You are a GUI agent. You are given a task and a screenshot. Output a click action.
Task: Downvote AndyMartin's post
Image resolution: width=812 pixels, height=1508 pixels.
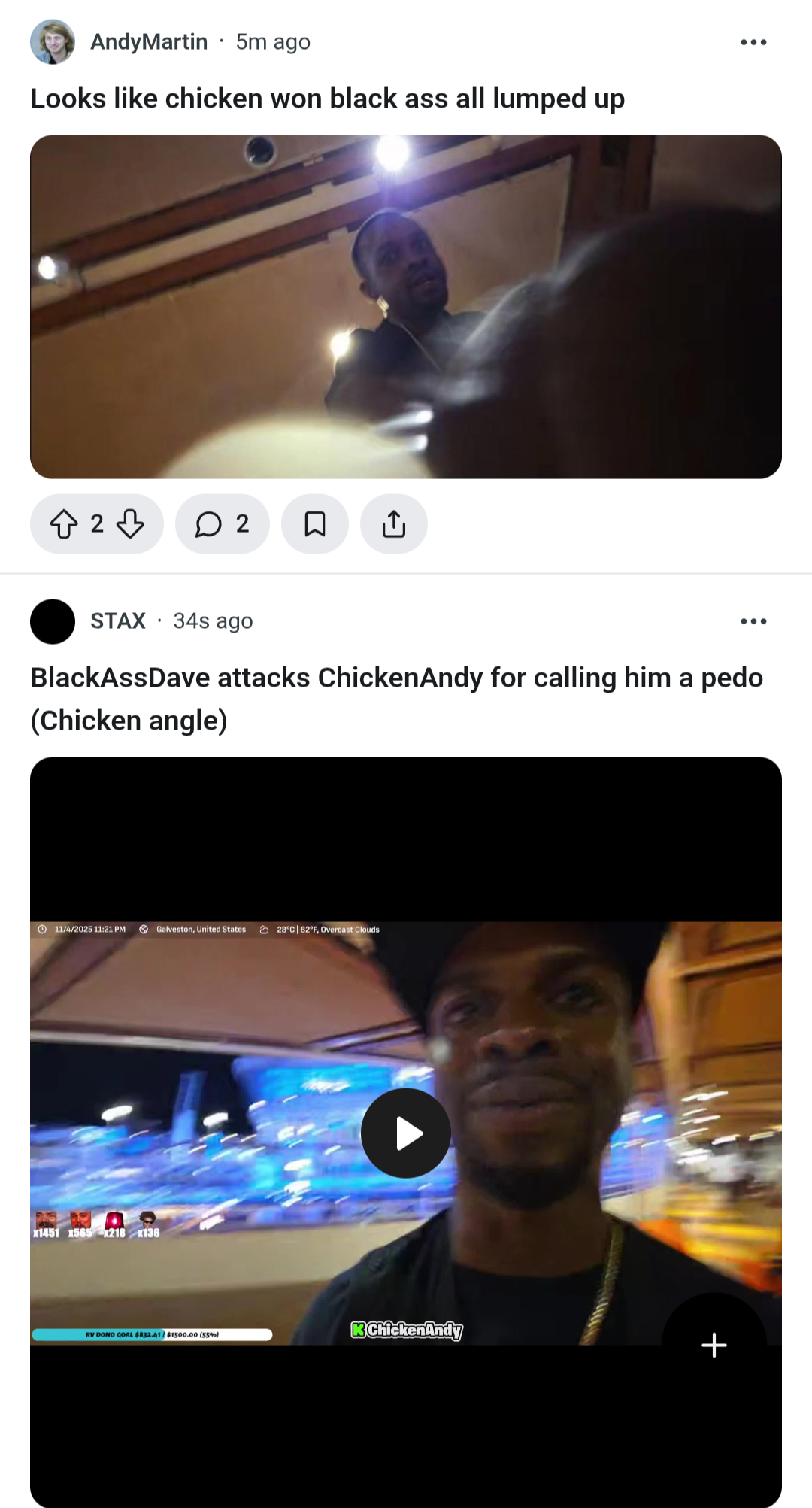click(x=130, y=524)
